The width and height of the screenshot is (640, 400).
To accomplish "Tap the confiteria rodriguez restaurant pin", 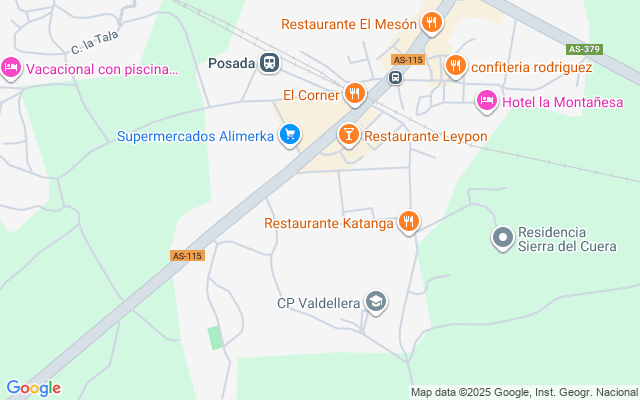I will [456, 66].
